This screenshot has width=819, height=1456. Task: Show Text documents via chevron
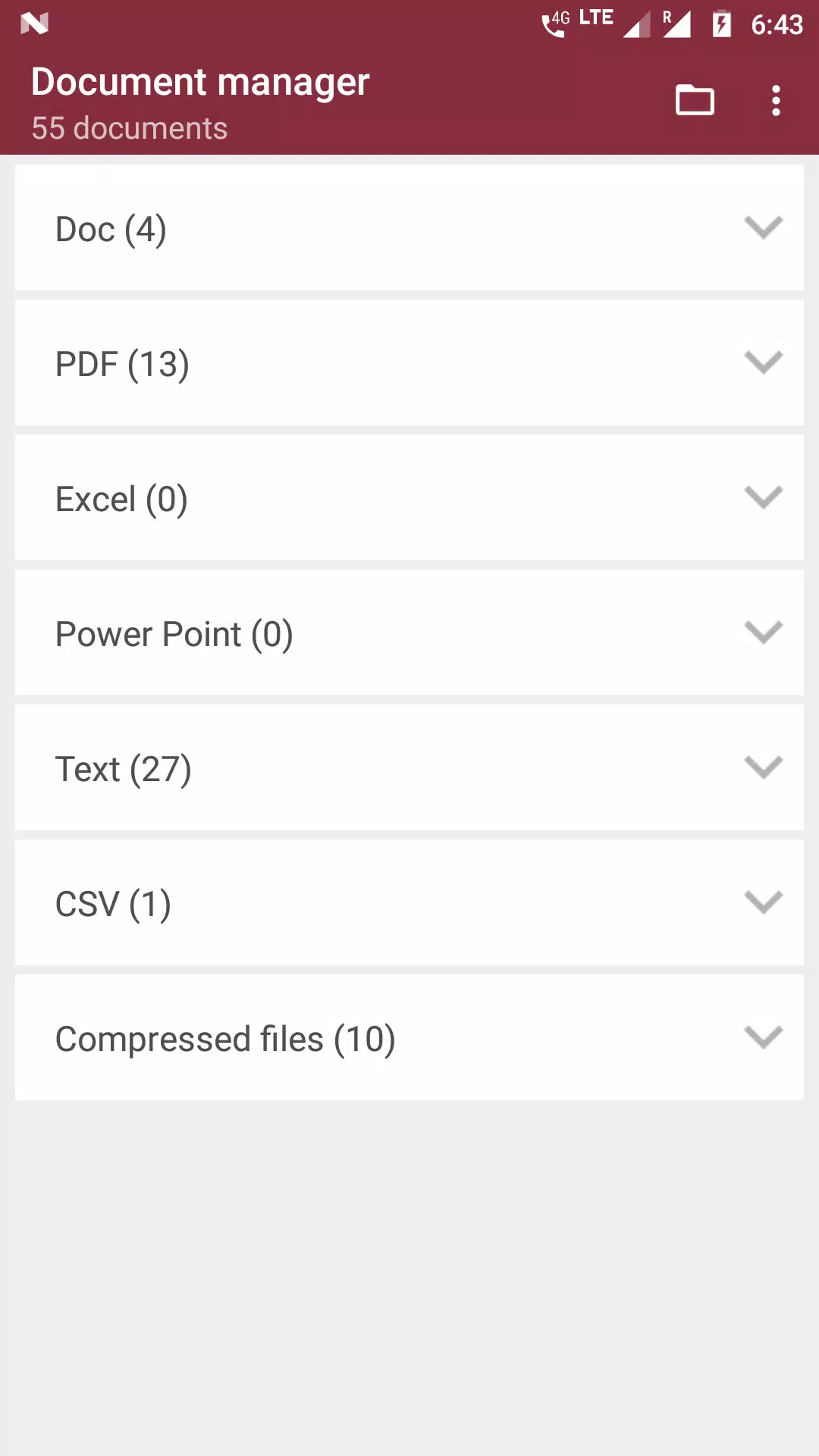pos(764,767)
